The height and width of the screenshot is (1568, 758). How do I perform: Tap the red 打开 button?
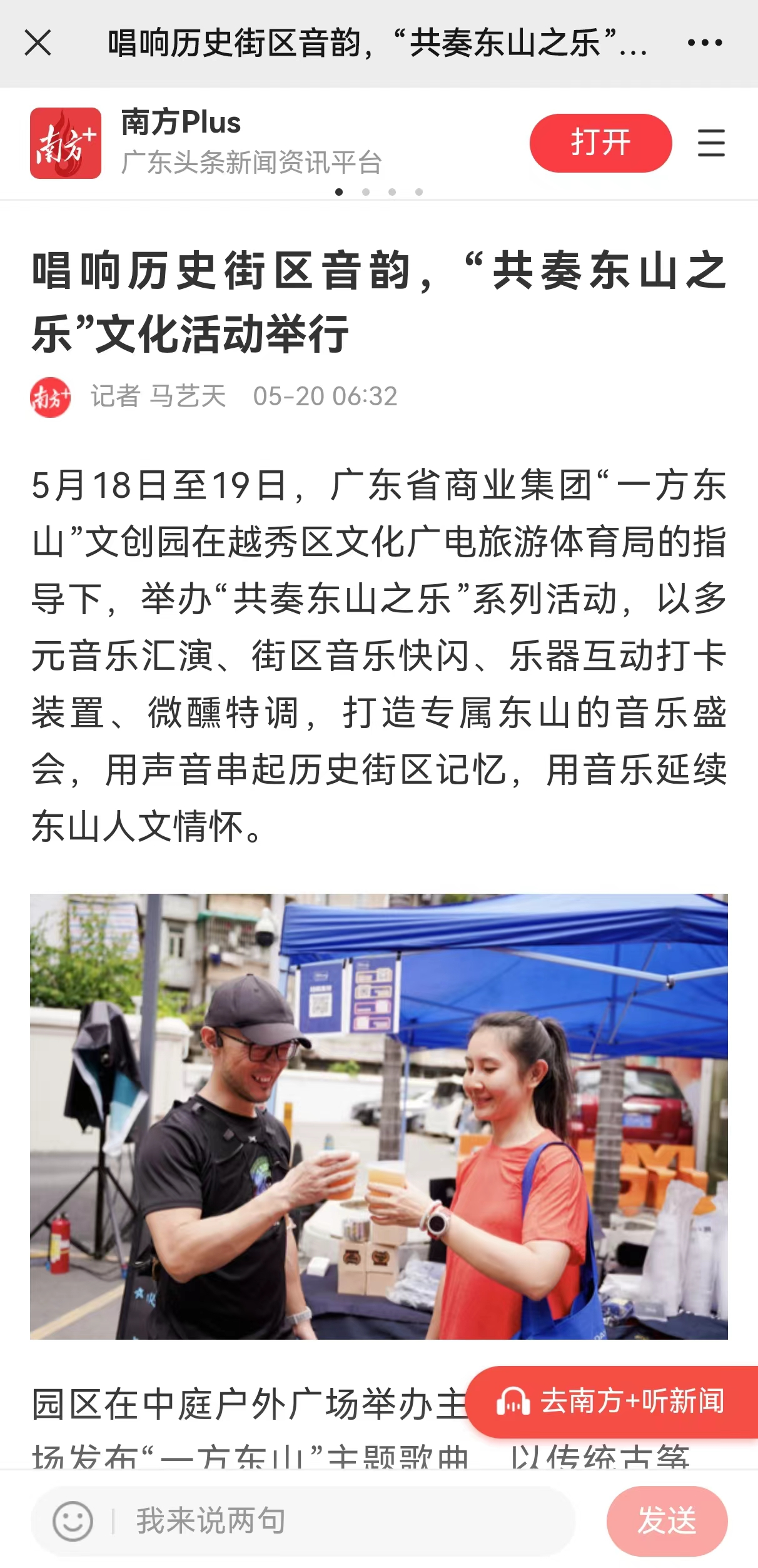600,143
